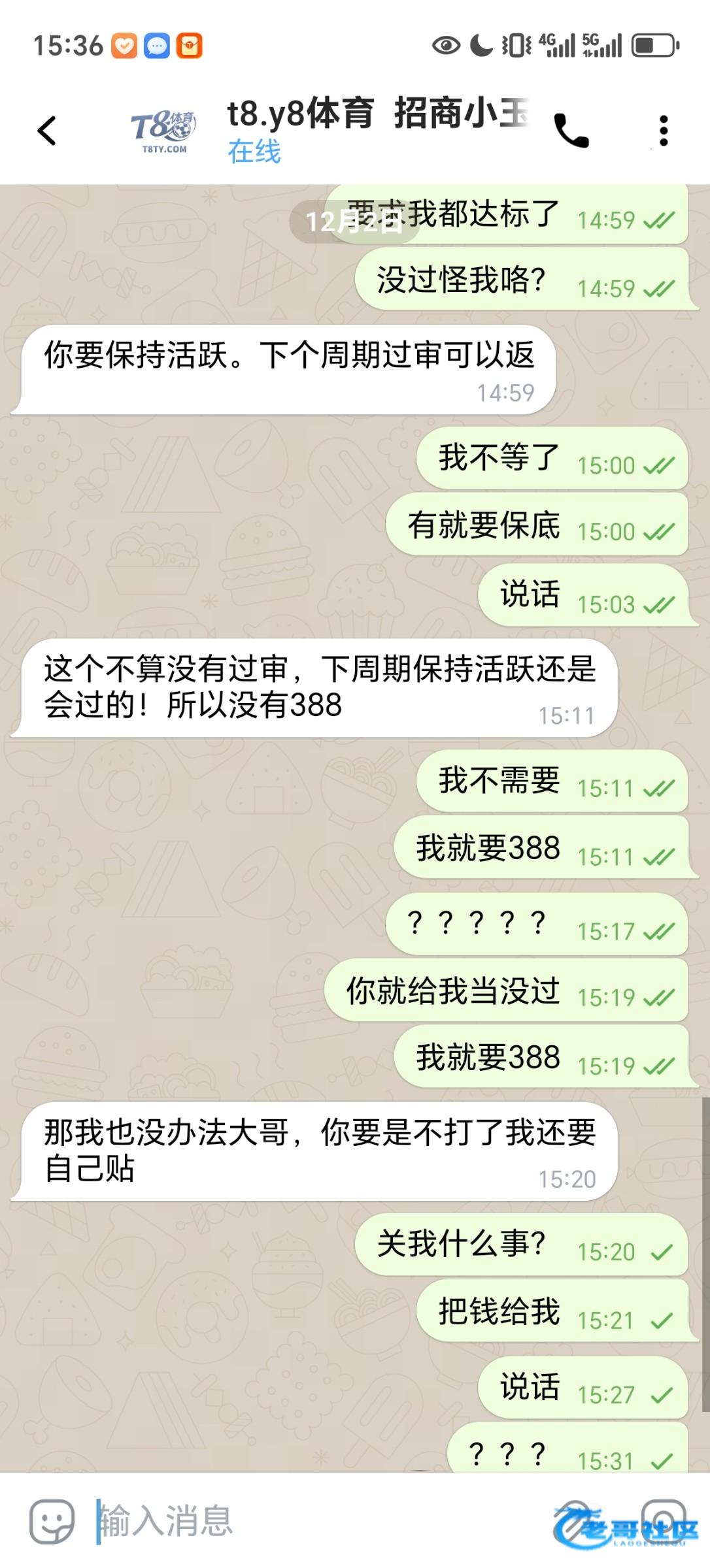View the T8体育 profile avatar
The height and width of the screenshot is (1568, 710).
(163, 131)
